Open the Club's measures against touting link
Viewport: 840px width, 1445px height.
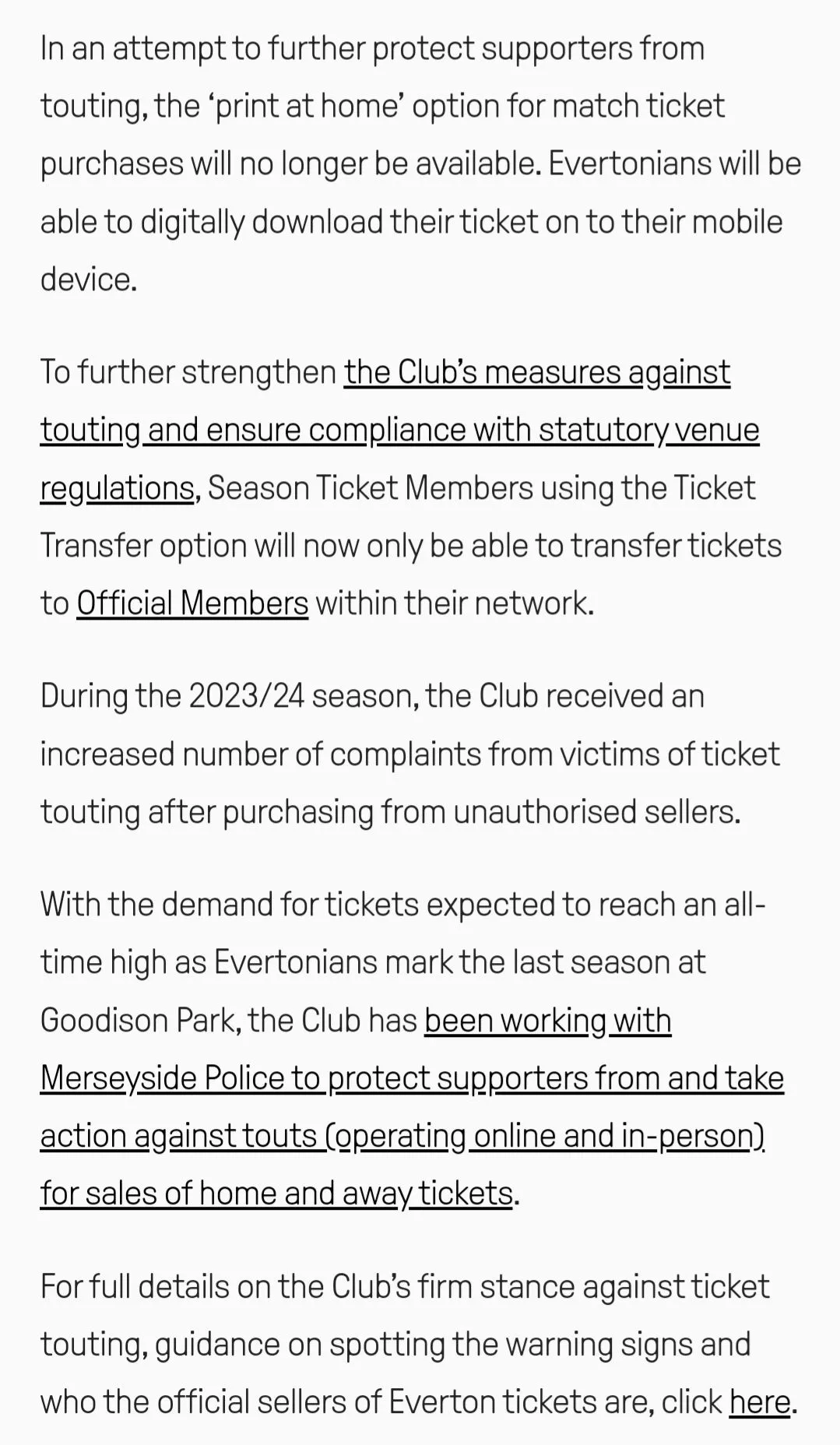[x=537, y=373]
